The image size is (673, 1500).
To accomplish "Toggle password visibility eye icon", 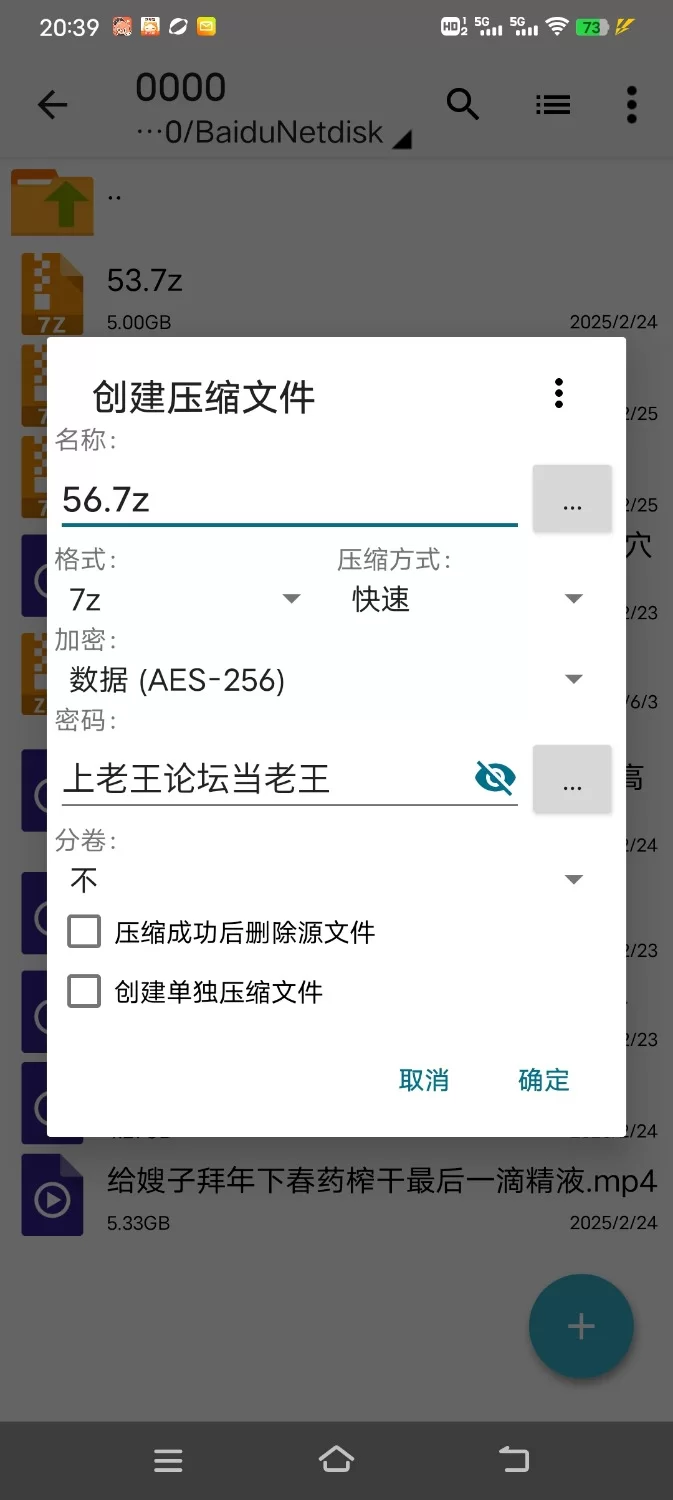I will click(x=495, y=777).
